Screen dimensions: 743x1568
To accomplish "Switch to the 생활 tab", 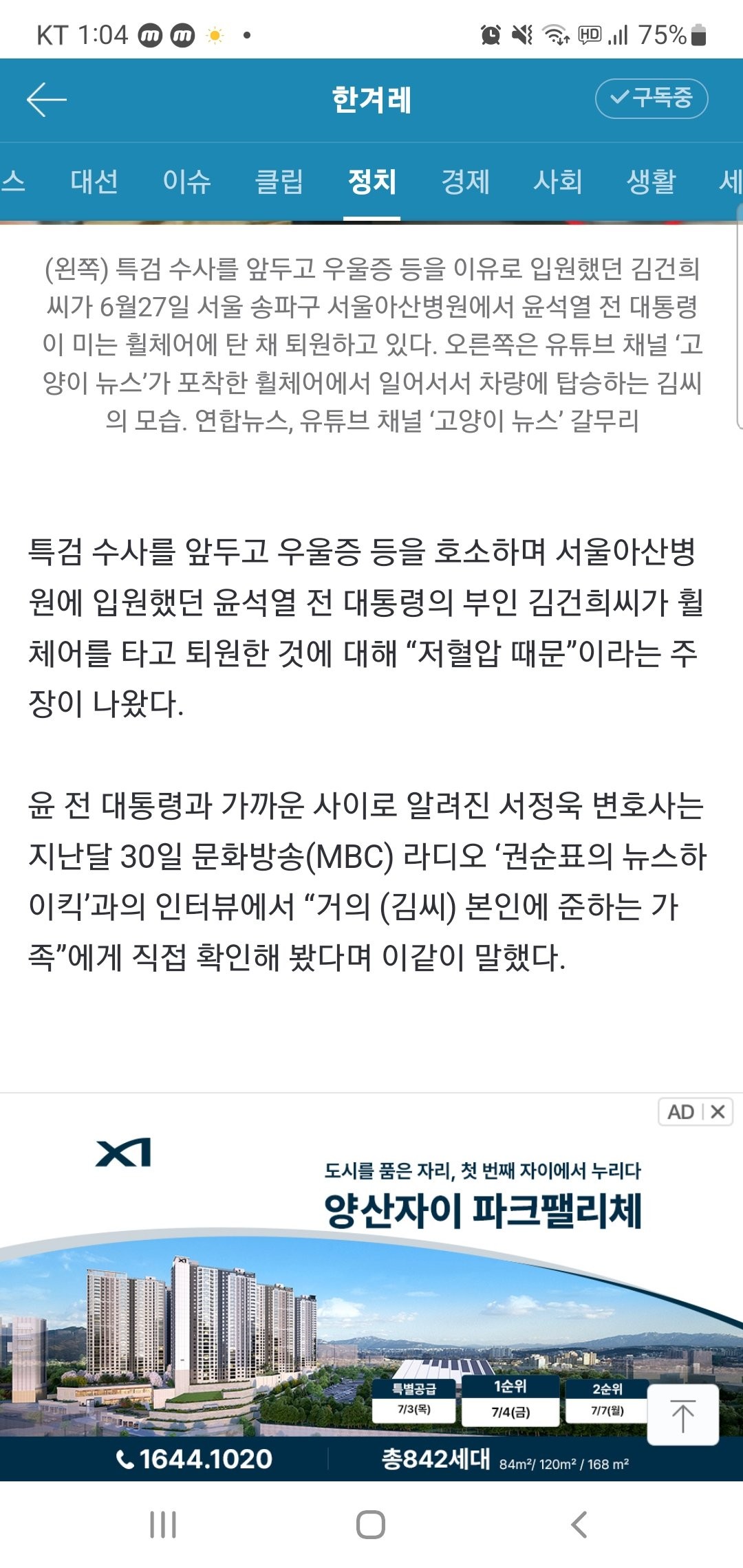I will coord(651,182).
